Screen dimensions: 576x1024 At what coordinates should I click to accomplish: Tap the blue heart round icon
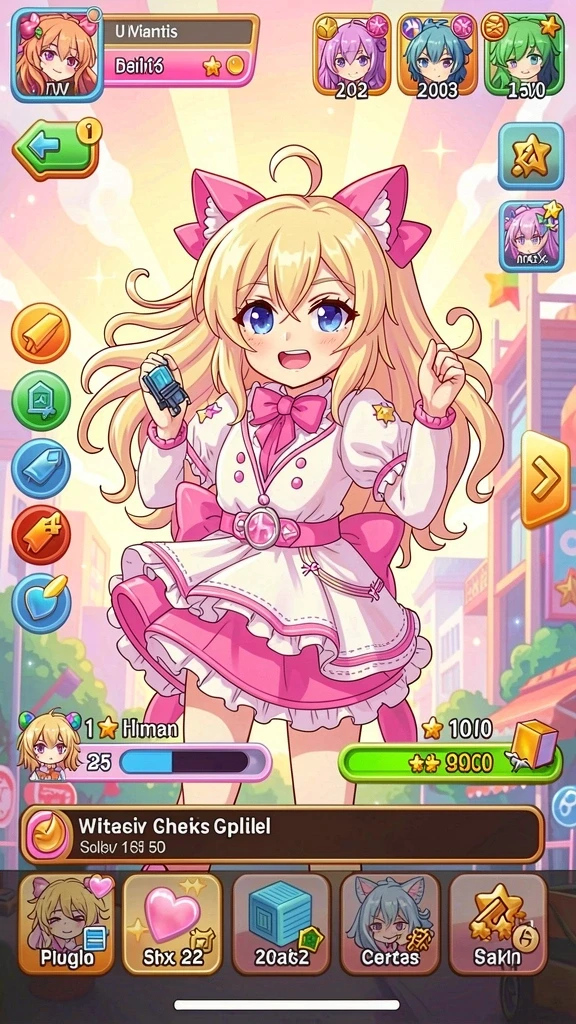click(x=40, y=602)
